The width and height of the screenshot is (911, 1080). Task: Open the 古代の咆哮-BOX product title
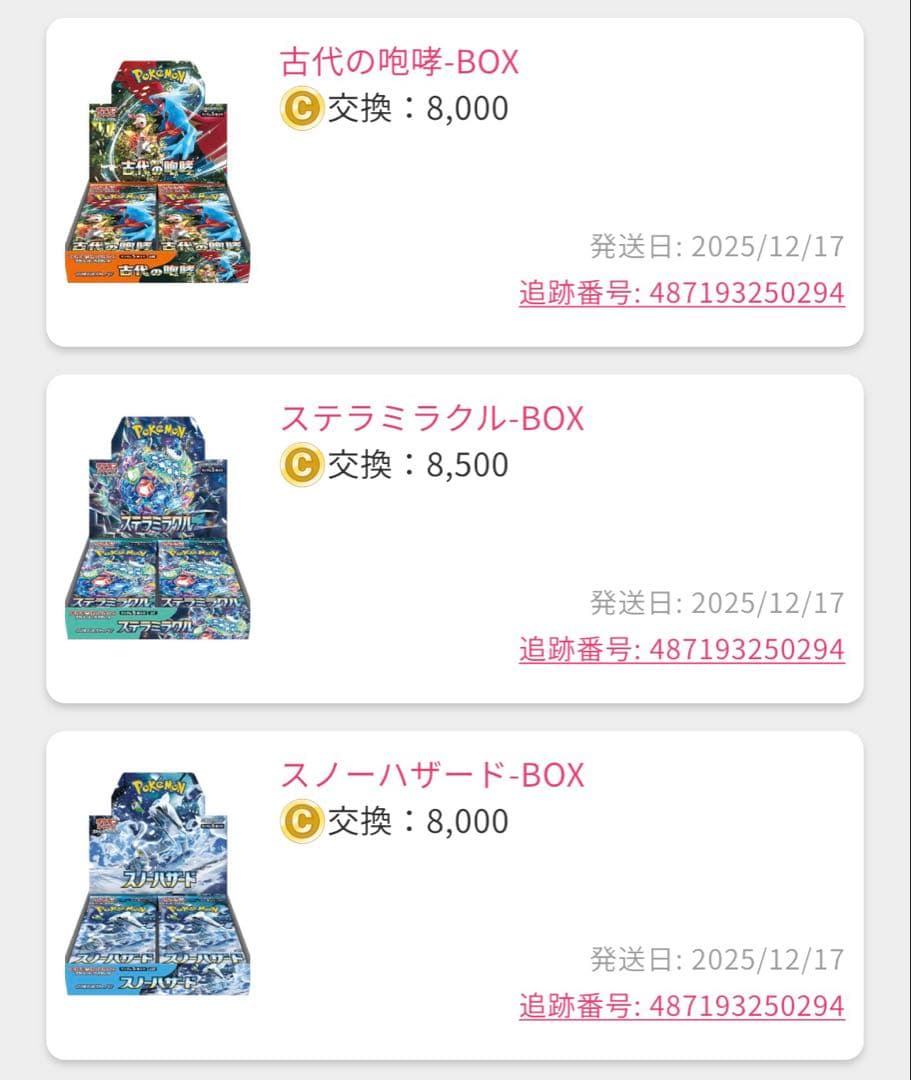click(x=395, y=62)
